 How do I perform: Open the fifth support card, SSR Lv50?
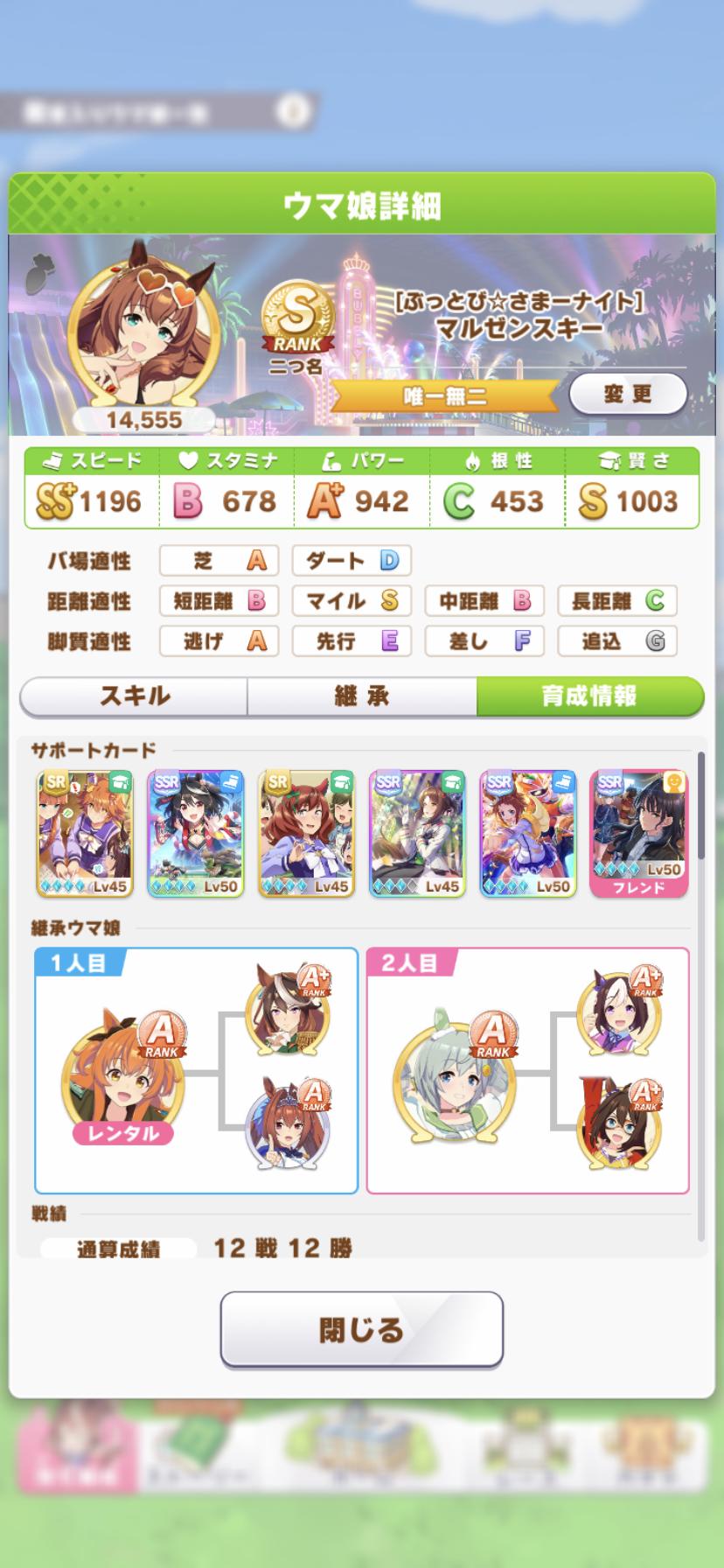pos(528,832)
